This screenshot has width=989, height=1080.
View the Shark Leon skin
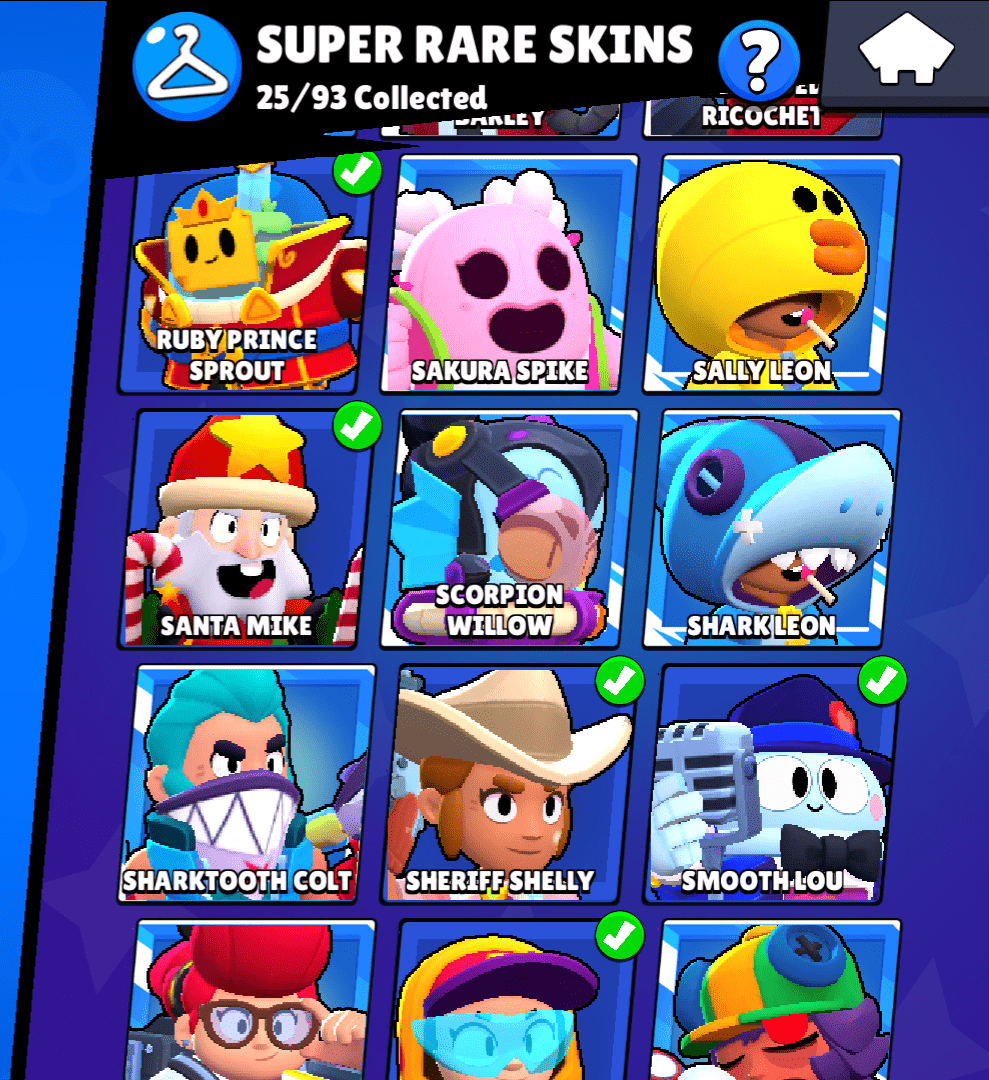coord(772,530)
